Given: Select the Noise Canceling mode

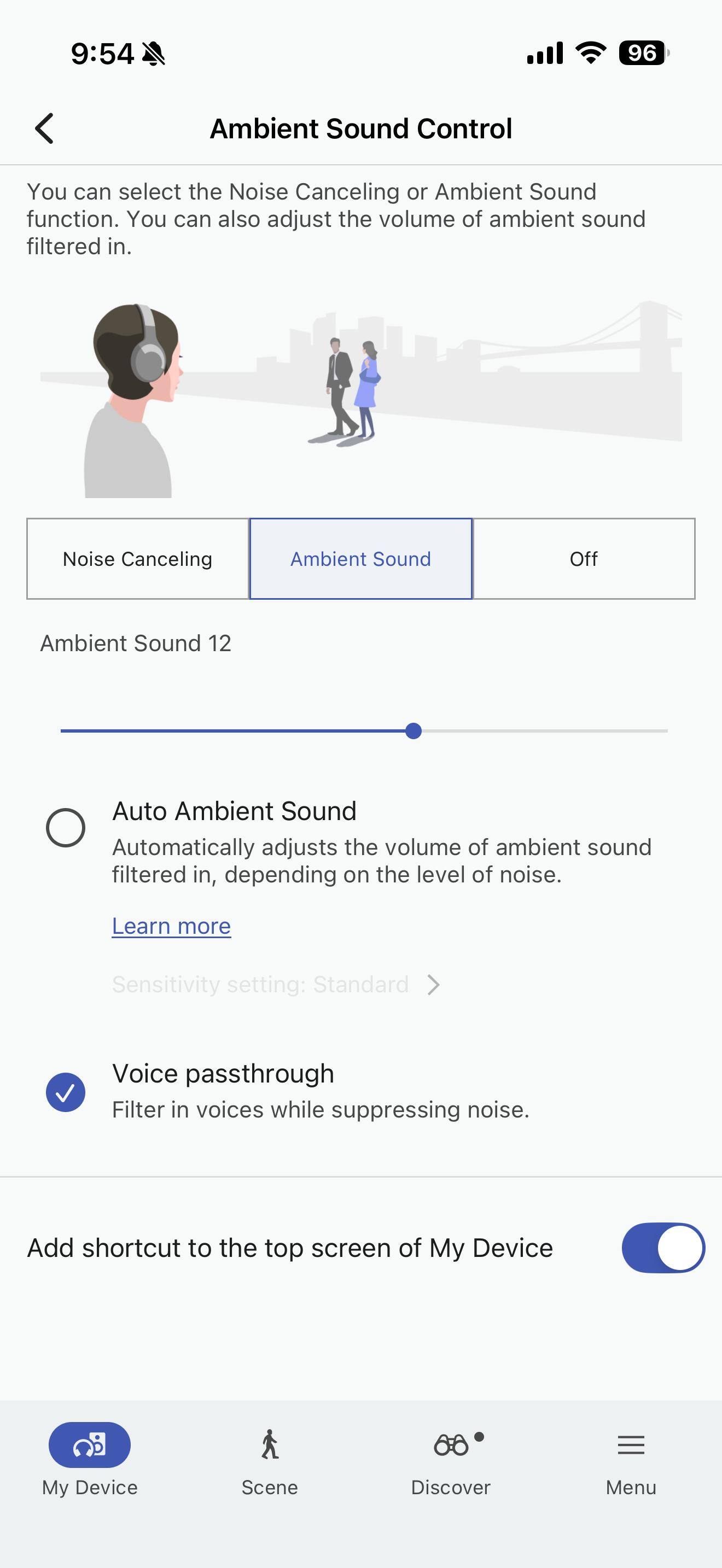Looking at the screenshot, I should [x=138, y=559].
